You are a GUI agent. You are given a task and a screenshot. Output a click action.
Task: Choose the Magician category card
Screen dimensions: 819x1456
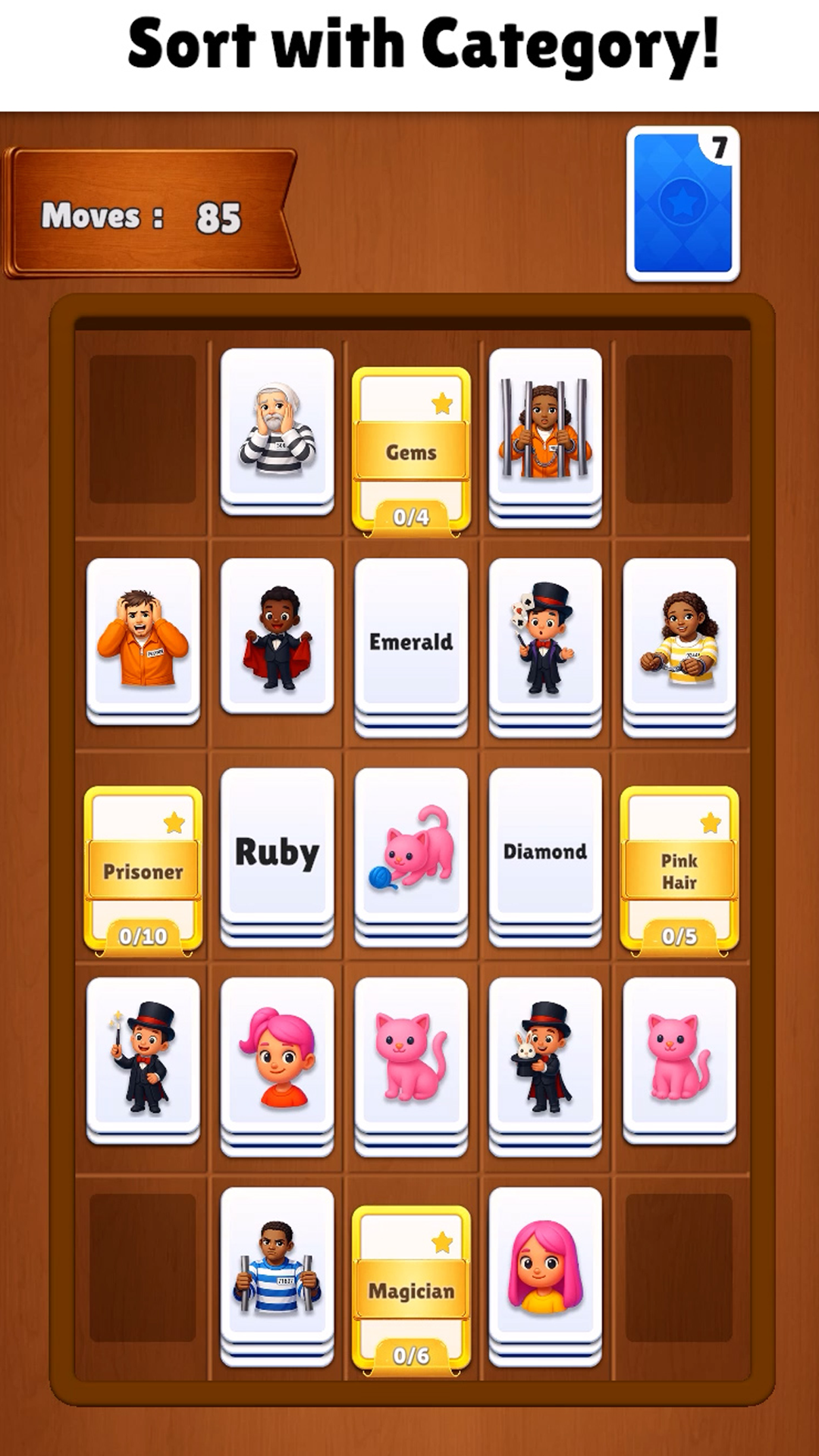coord(411,1289)
